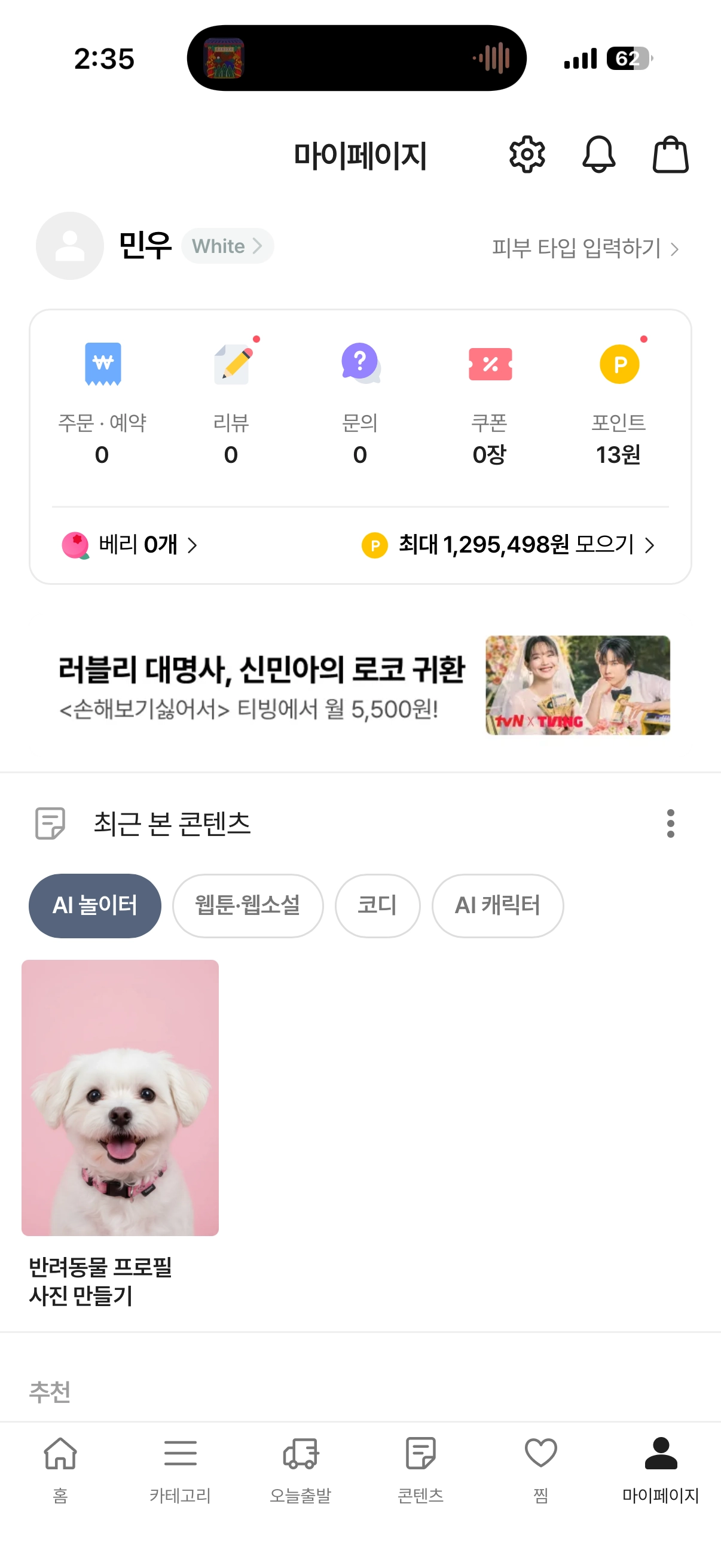Viewport: 721px width, 1568px height.
Task: Select the 웹툰·웹소설 chip
Action: click(248, 906)
